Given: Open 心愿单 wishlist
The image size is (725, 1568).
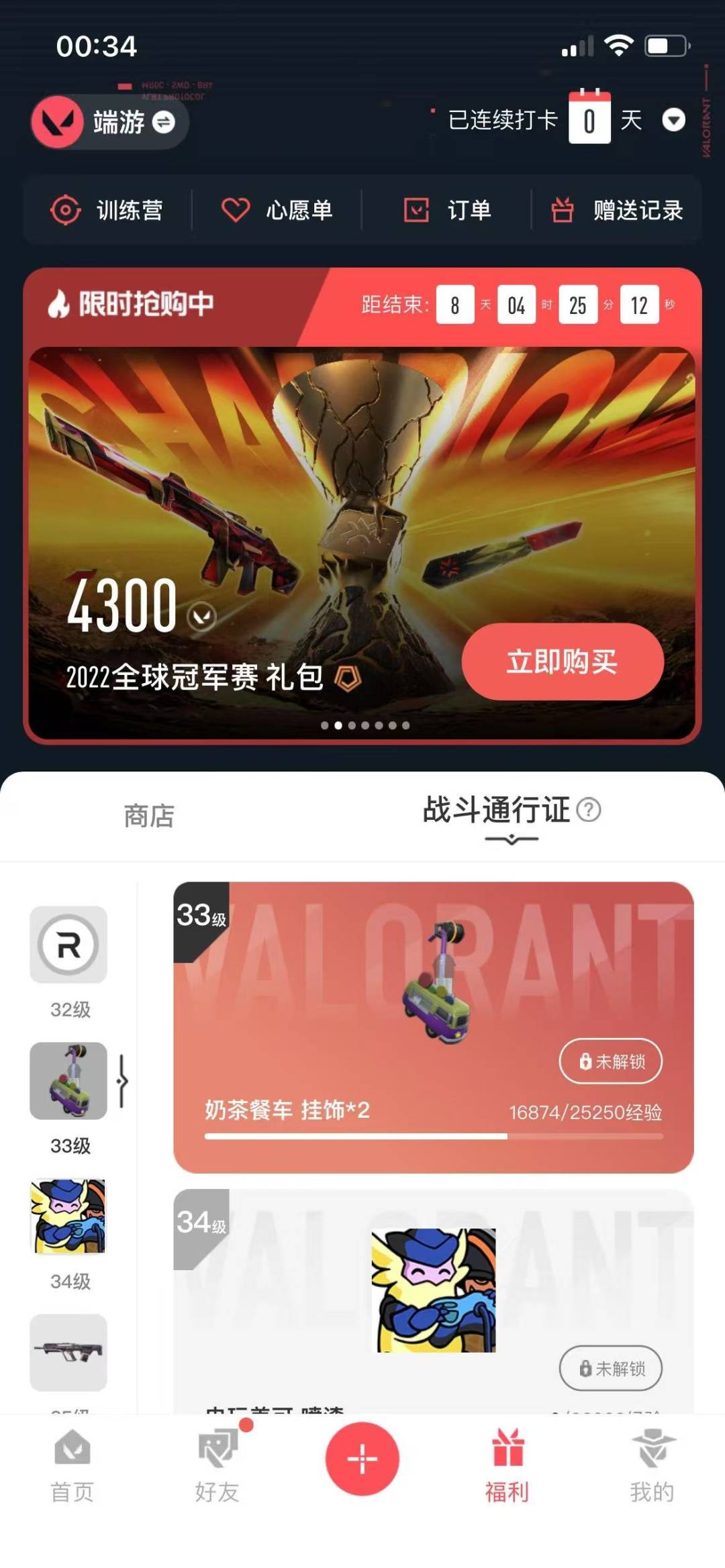Looking at the screenshot, I should point(277,211).
